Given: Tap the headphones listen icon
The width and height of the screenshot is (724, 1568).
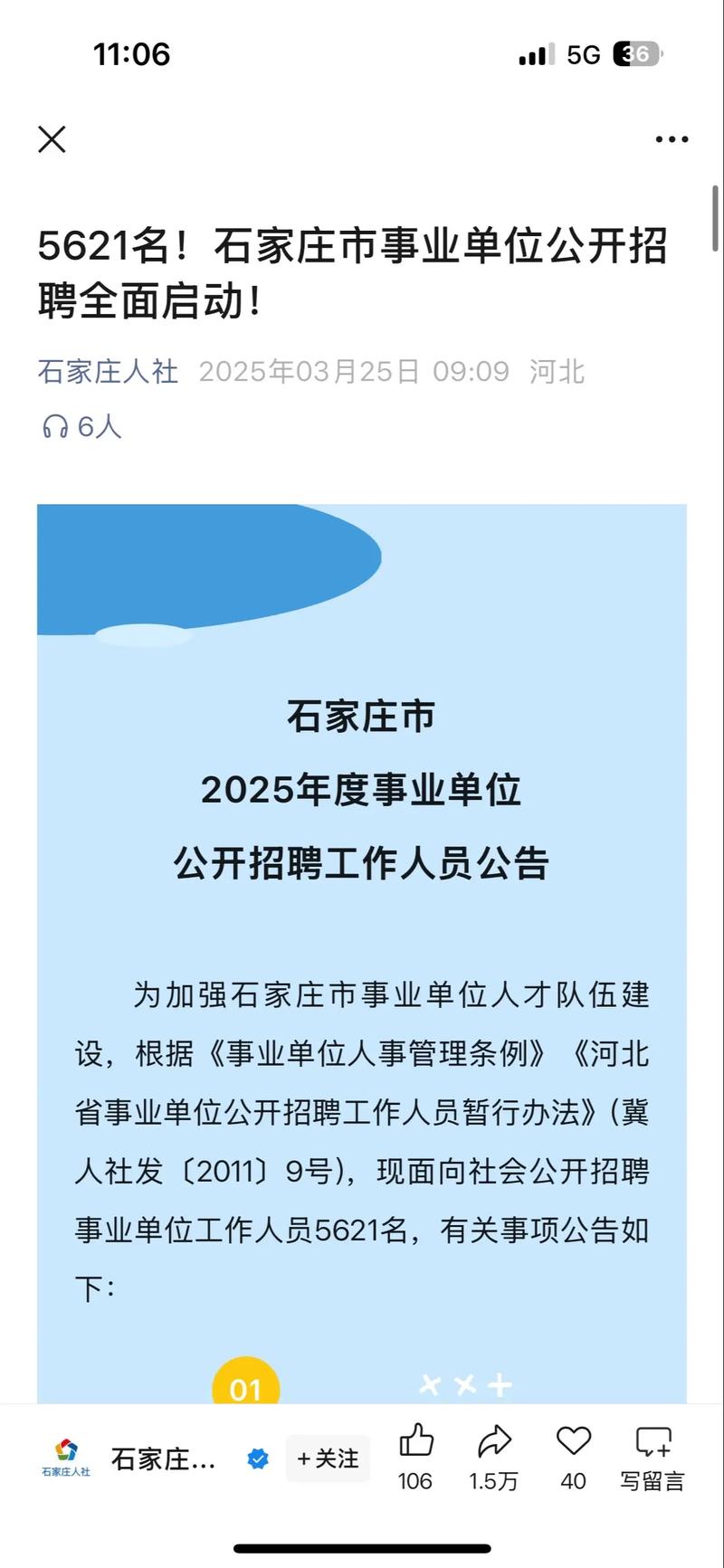Looking at the screenshot, I should click(x=56, y=425).
